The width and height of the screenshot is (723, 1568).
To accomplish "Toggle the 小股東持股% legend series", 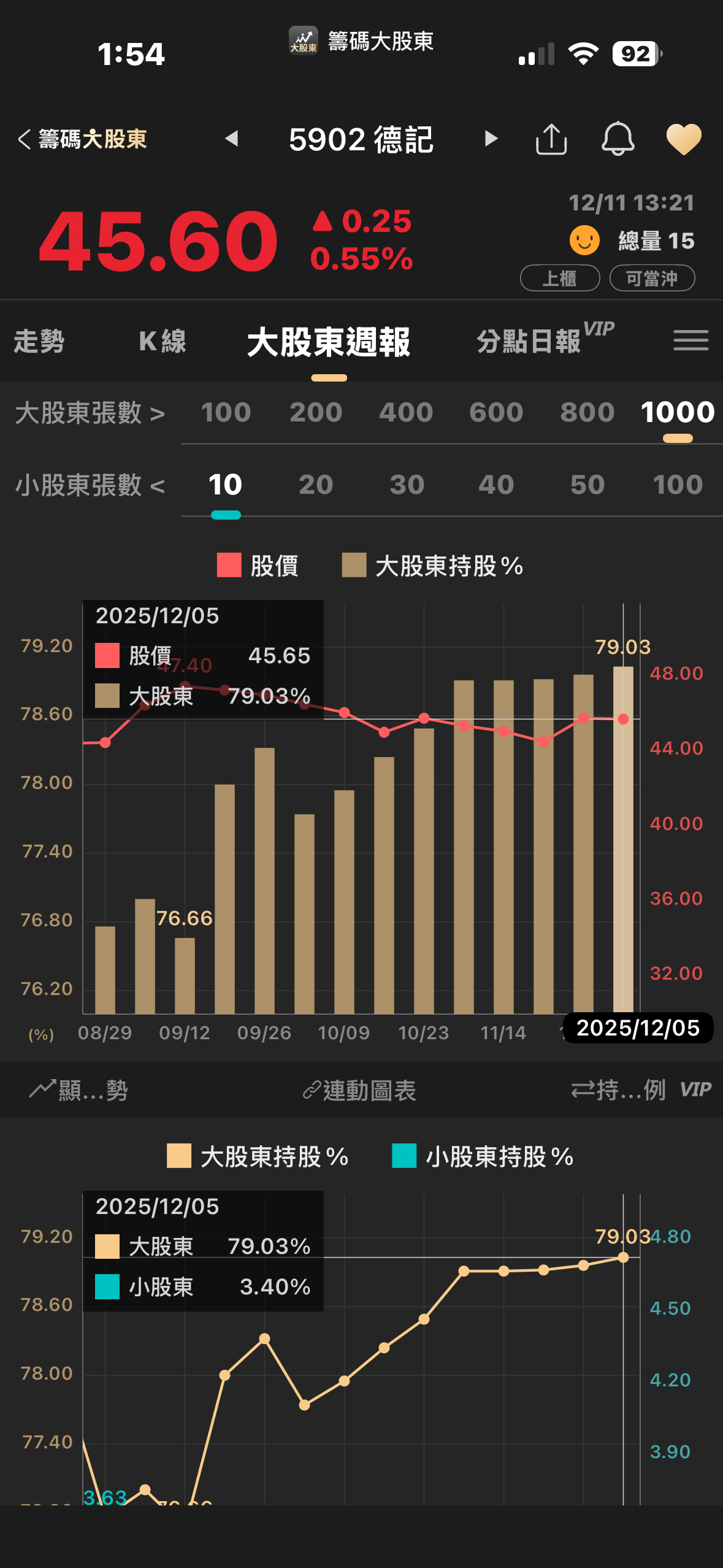I will pyautogui.click(x=483, y=1156).
